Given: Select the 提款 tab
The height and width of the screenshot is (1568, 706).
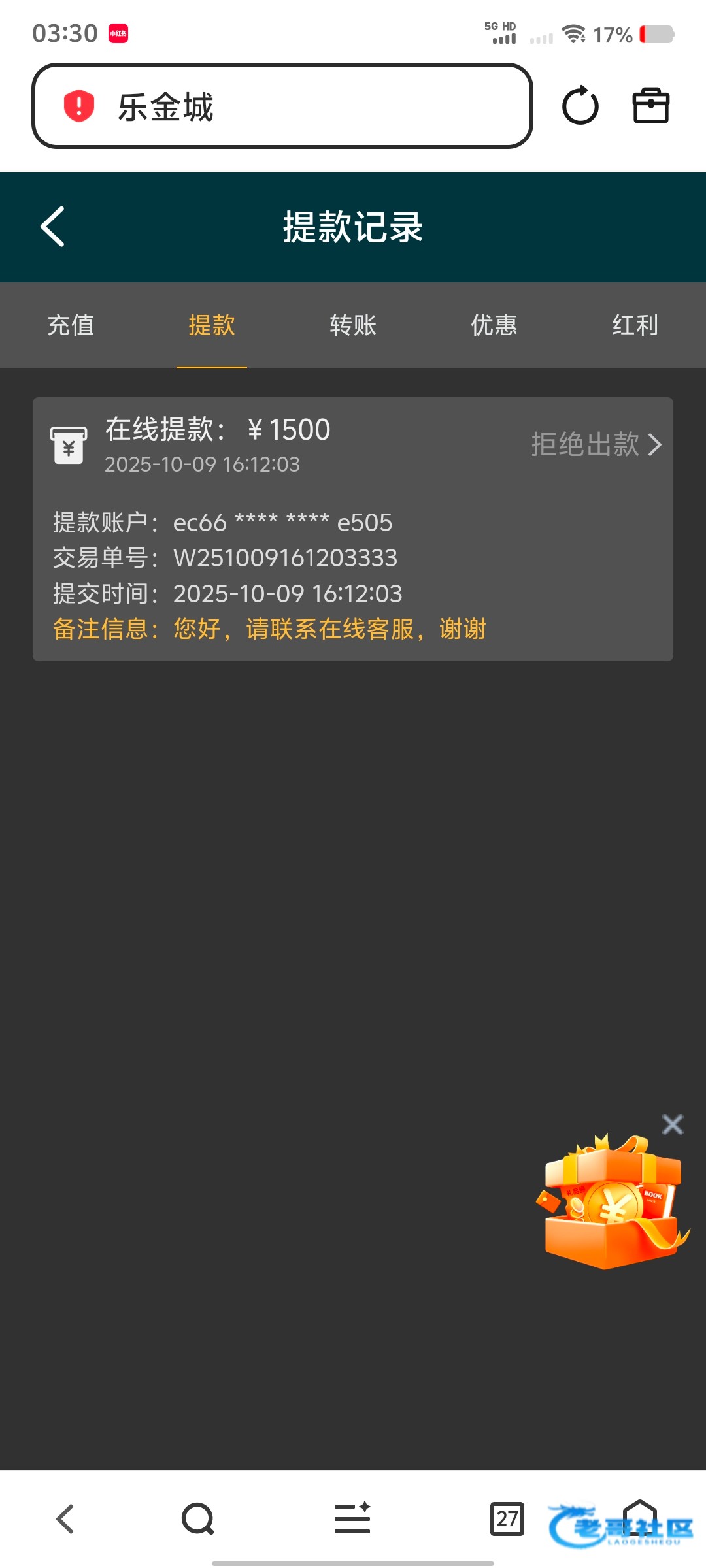Looking at the screenshot, I should coord(212,325).
